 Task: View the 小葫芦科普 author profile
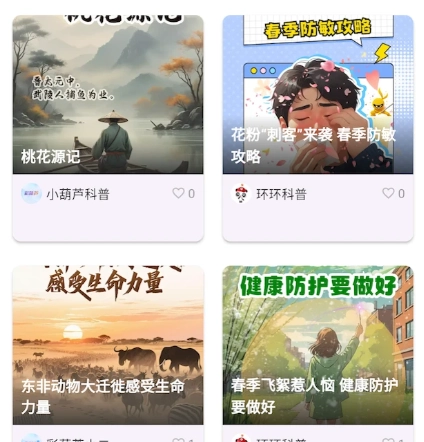[x=65, y=194]
